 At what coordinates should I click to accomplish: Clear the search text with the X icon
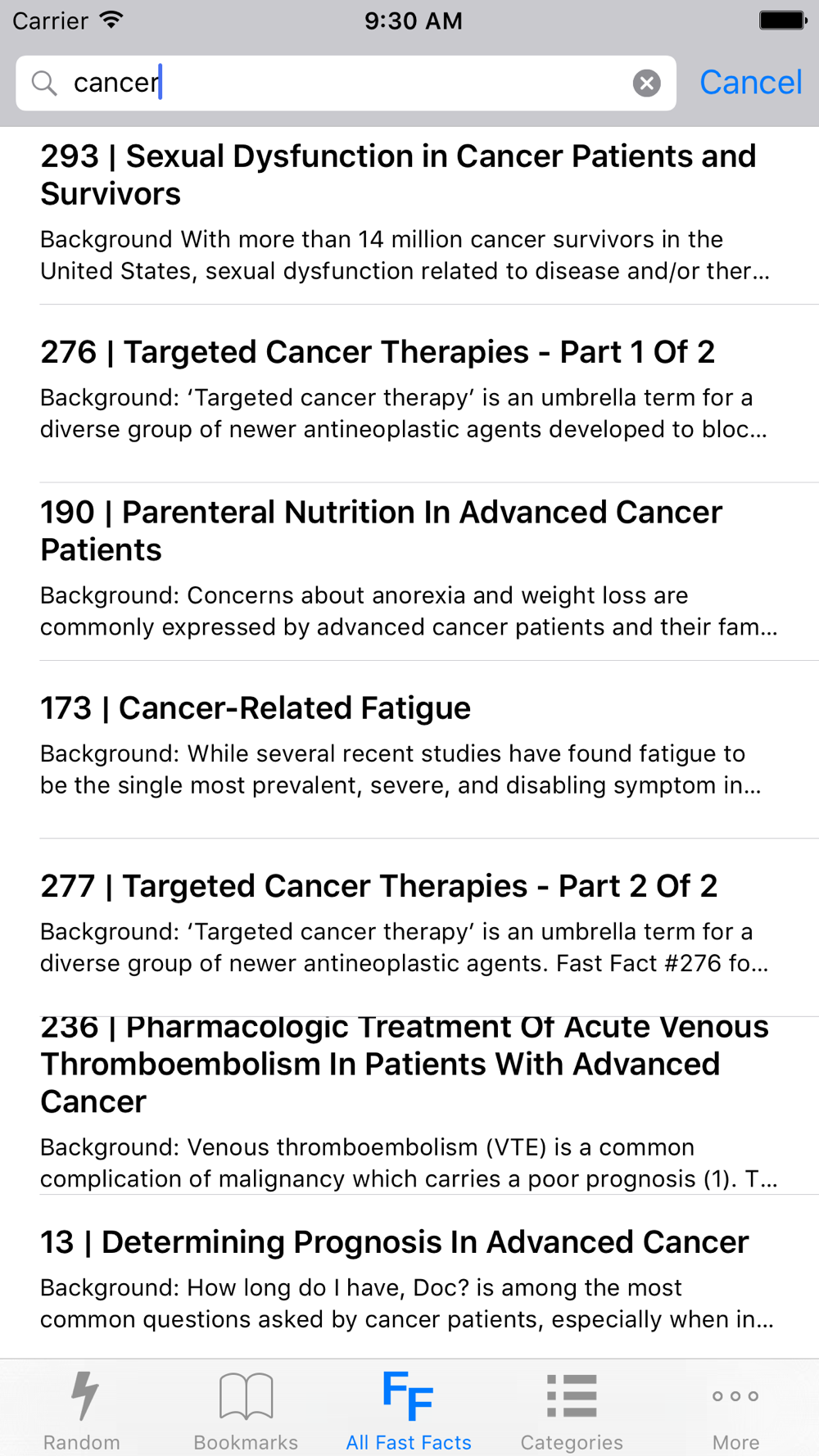click(646, 83)
